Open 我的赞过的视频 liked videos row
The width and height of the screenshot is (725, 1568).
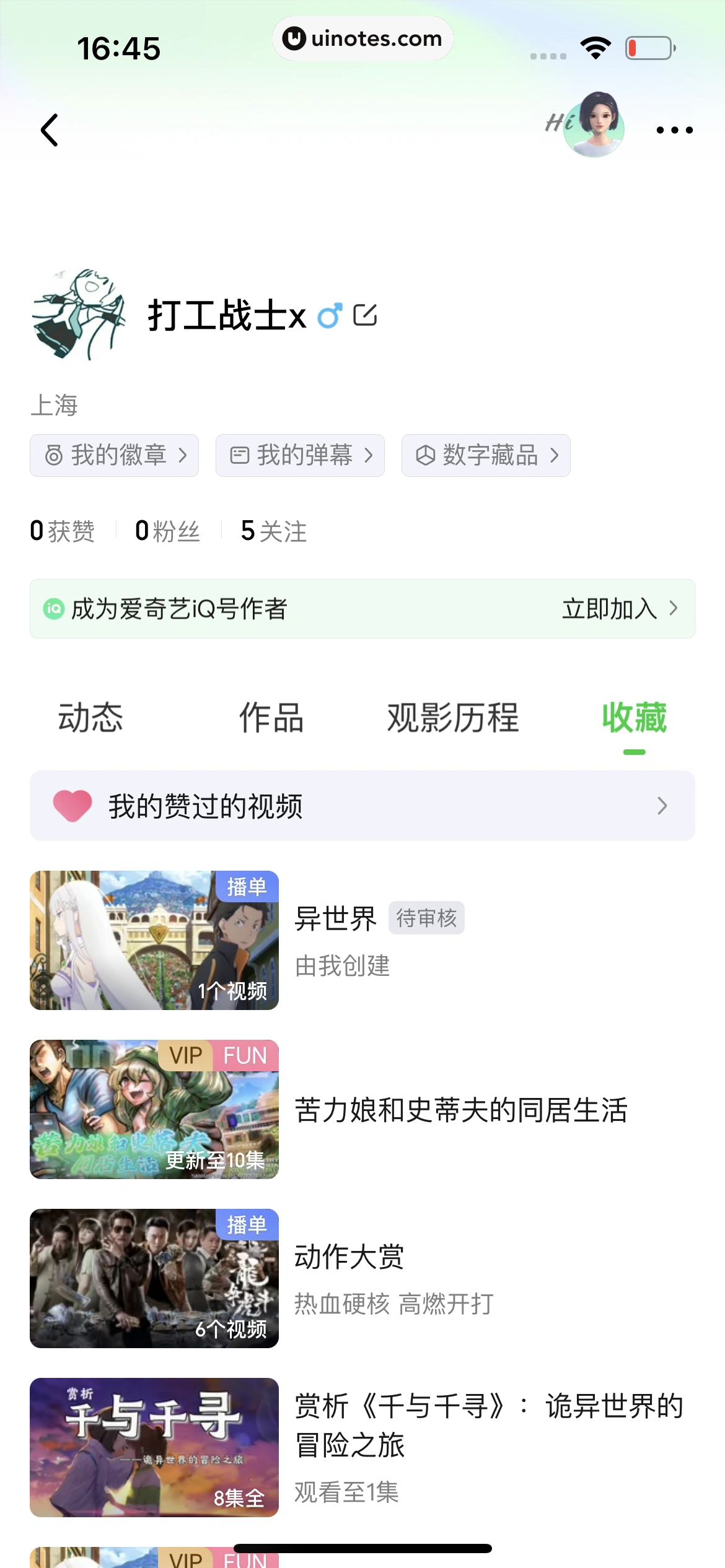point(362,806)
